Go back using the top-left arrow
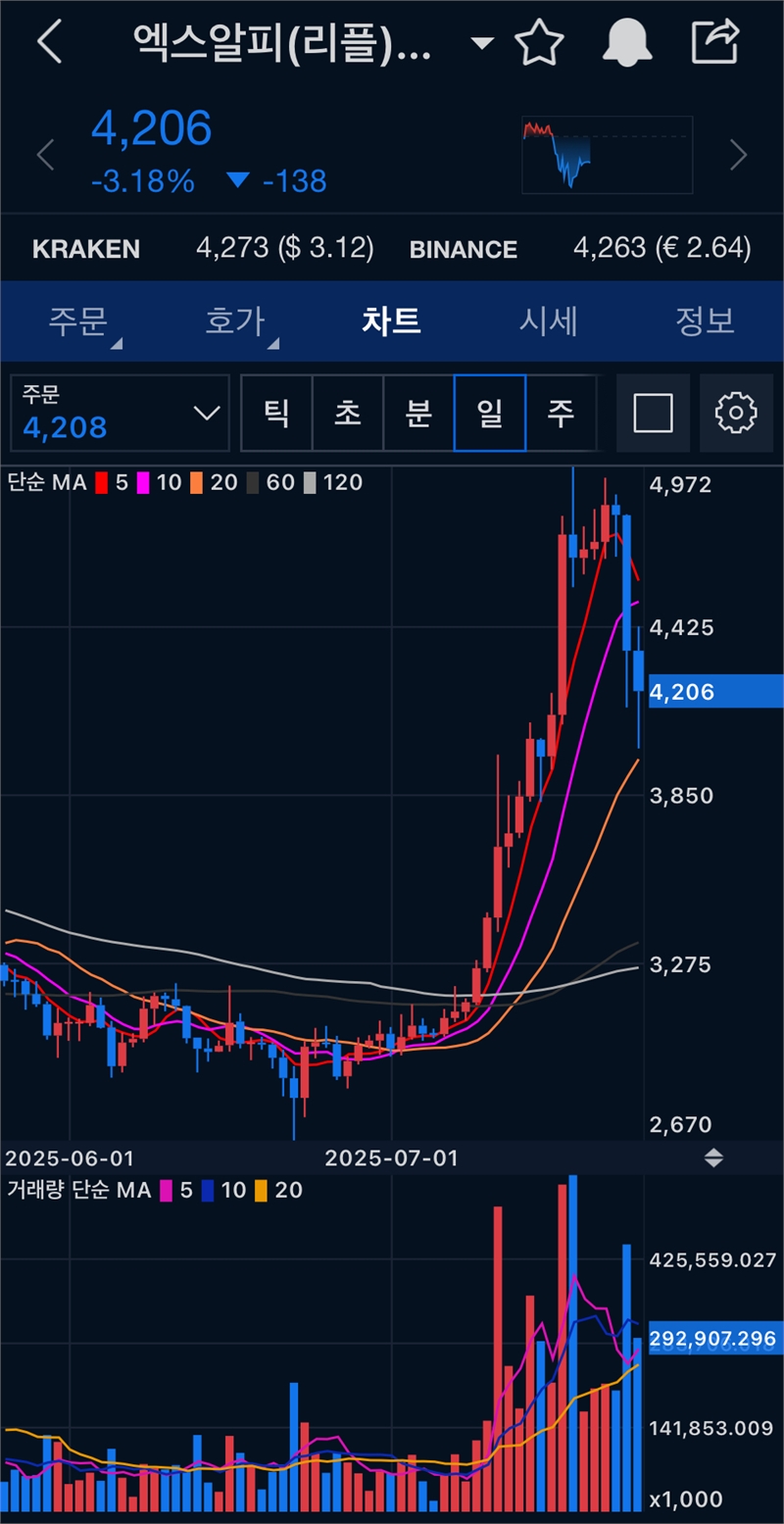 coord(49,43)
